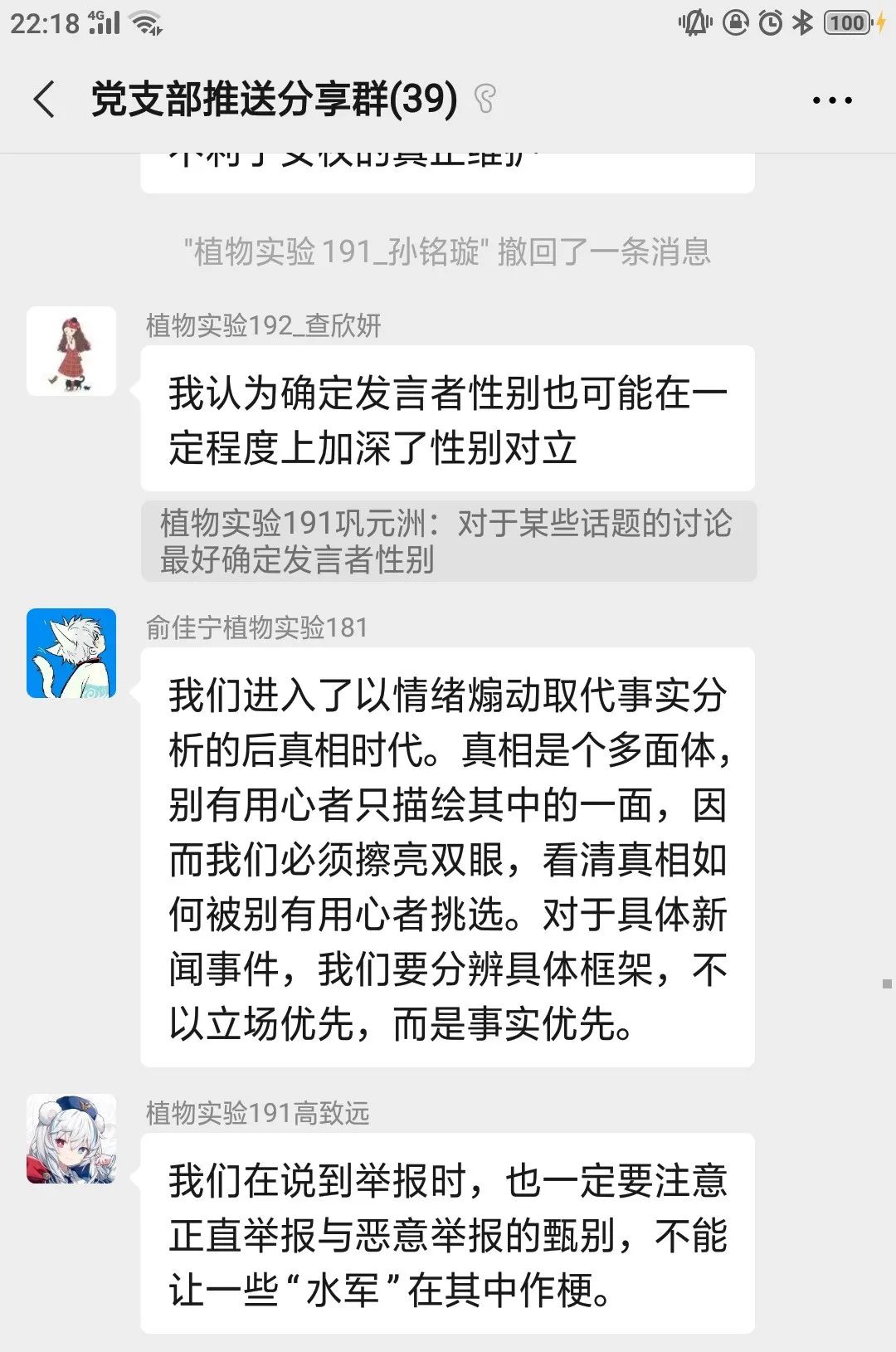
Task: Go back from the group chat
Action: [x=45, y=100]
